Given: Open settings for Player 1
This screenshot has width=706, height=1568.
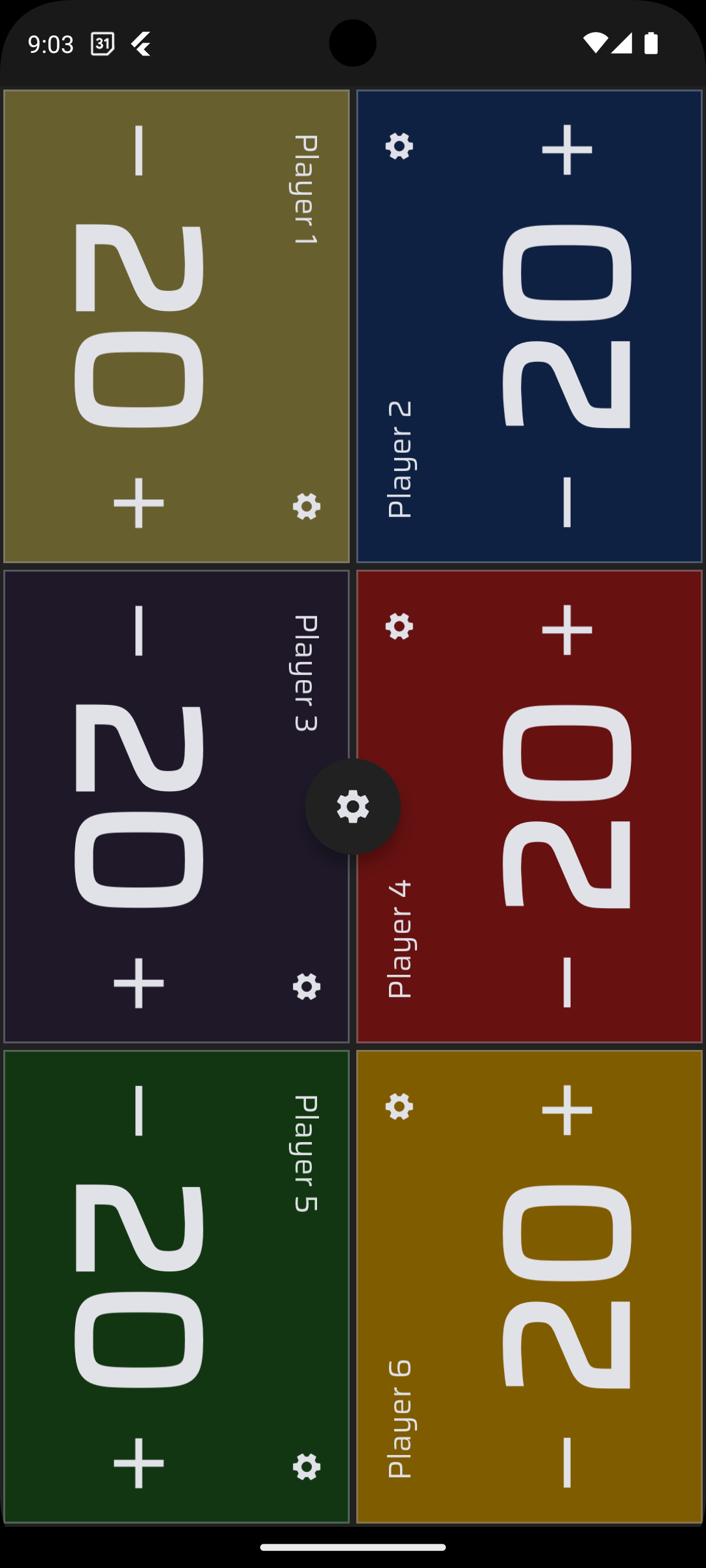Looking at the screenshot, I should [307, 507].
